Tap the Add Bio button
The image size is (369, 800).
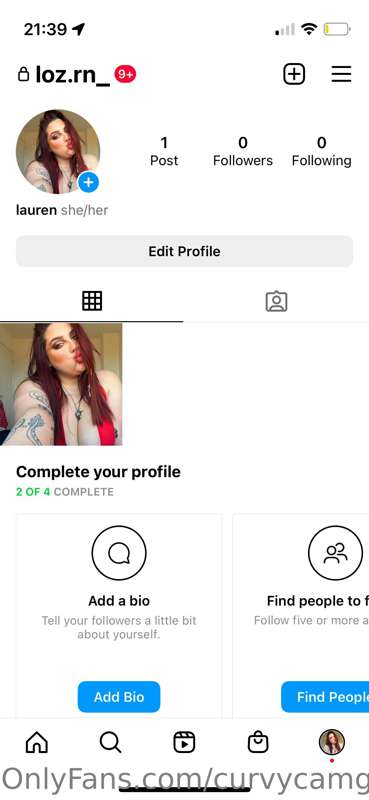(119, 696)
